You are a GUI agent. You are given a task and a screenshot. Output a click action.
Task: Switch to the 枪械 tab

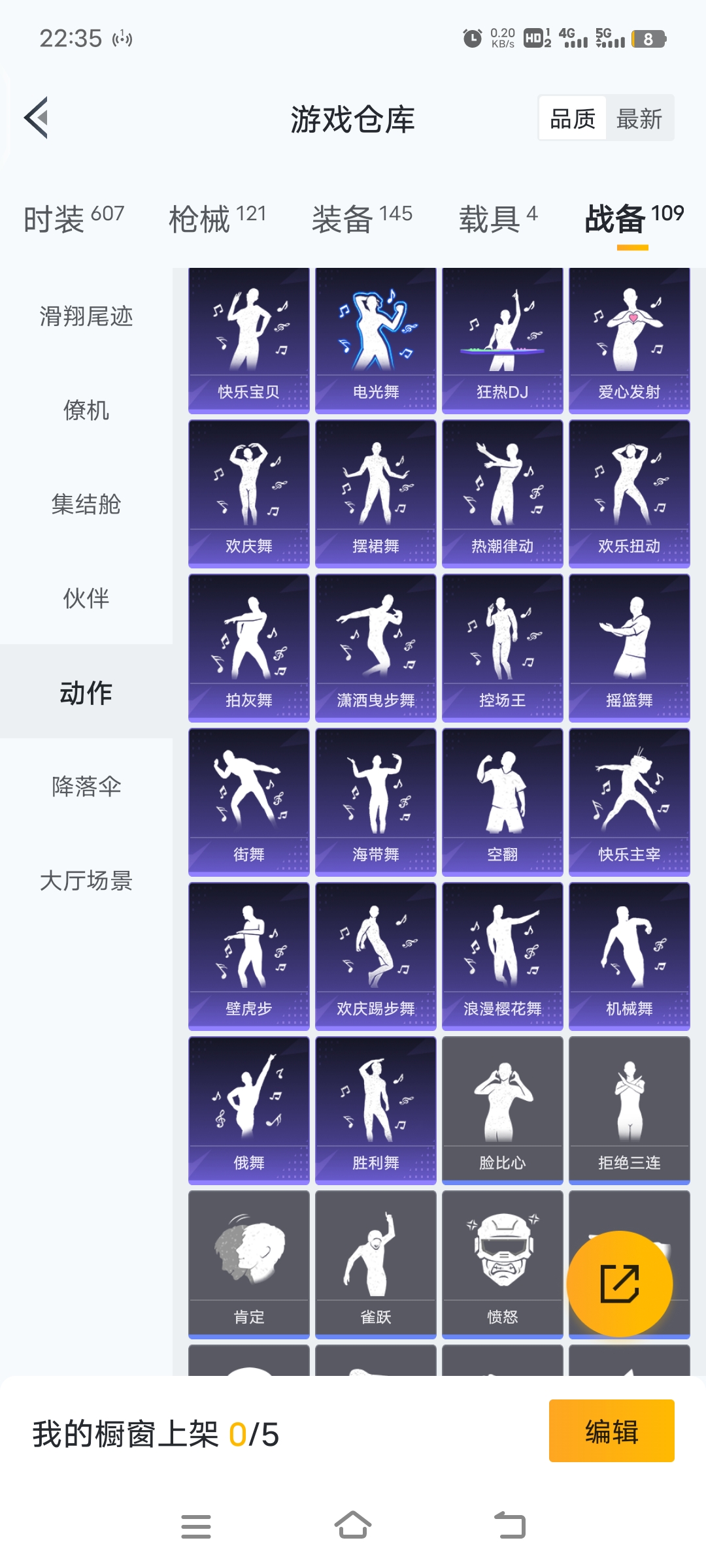(217, 219)
